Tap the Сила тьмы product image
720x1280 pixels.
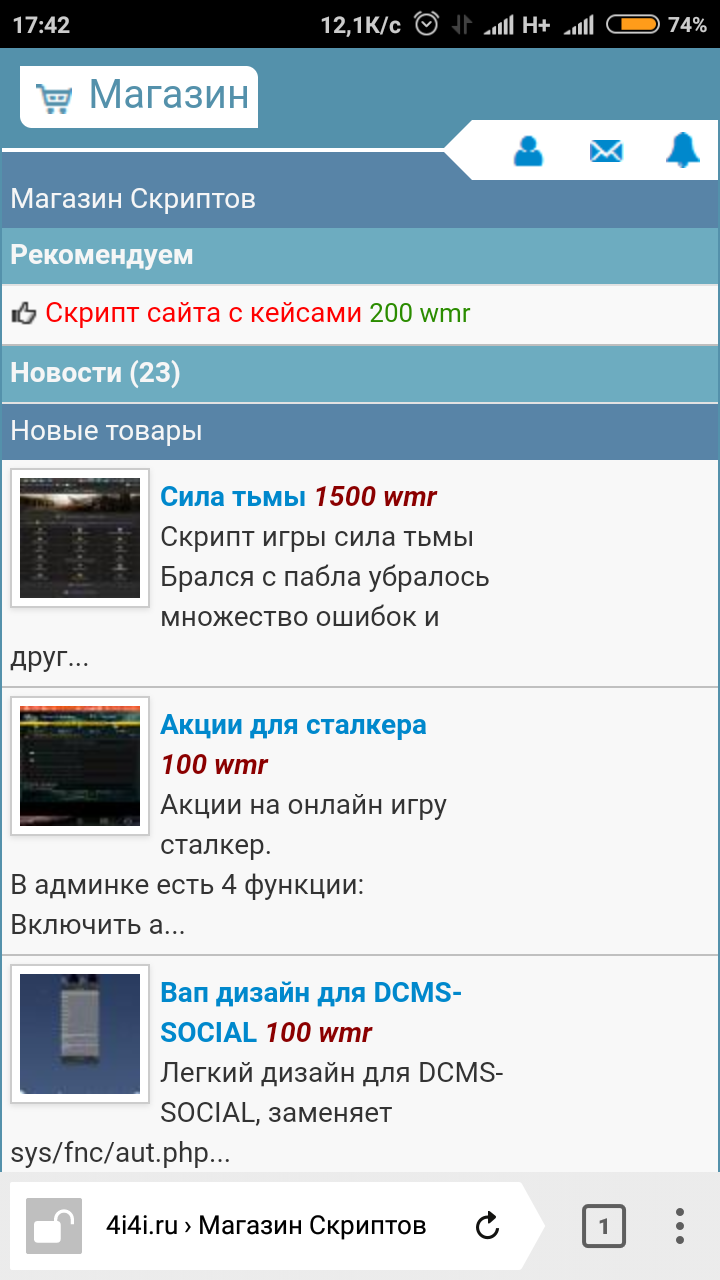point(80,538)
